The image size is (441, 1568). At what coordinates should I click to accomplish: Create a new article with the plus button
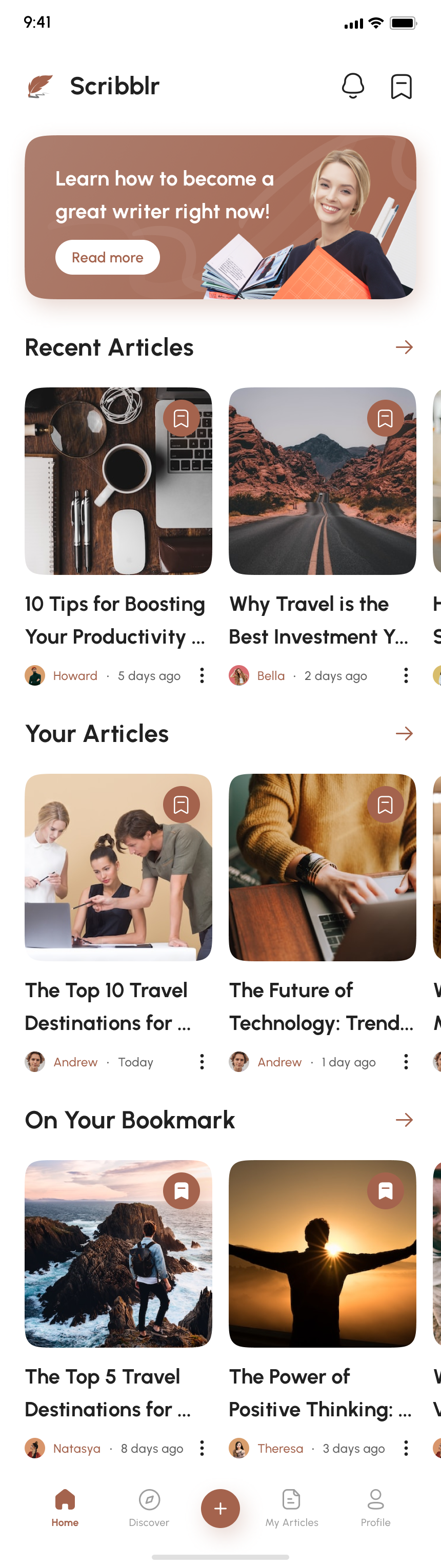coord(221,1509)
